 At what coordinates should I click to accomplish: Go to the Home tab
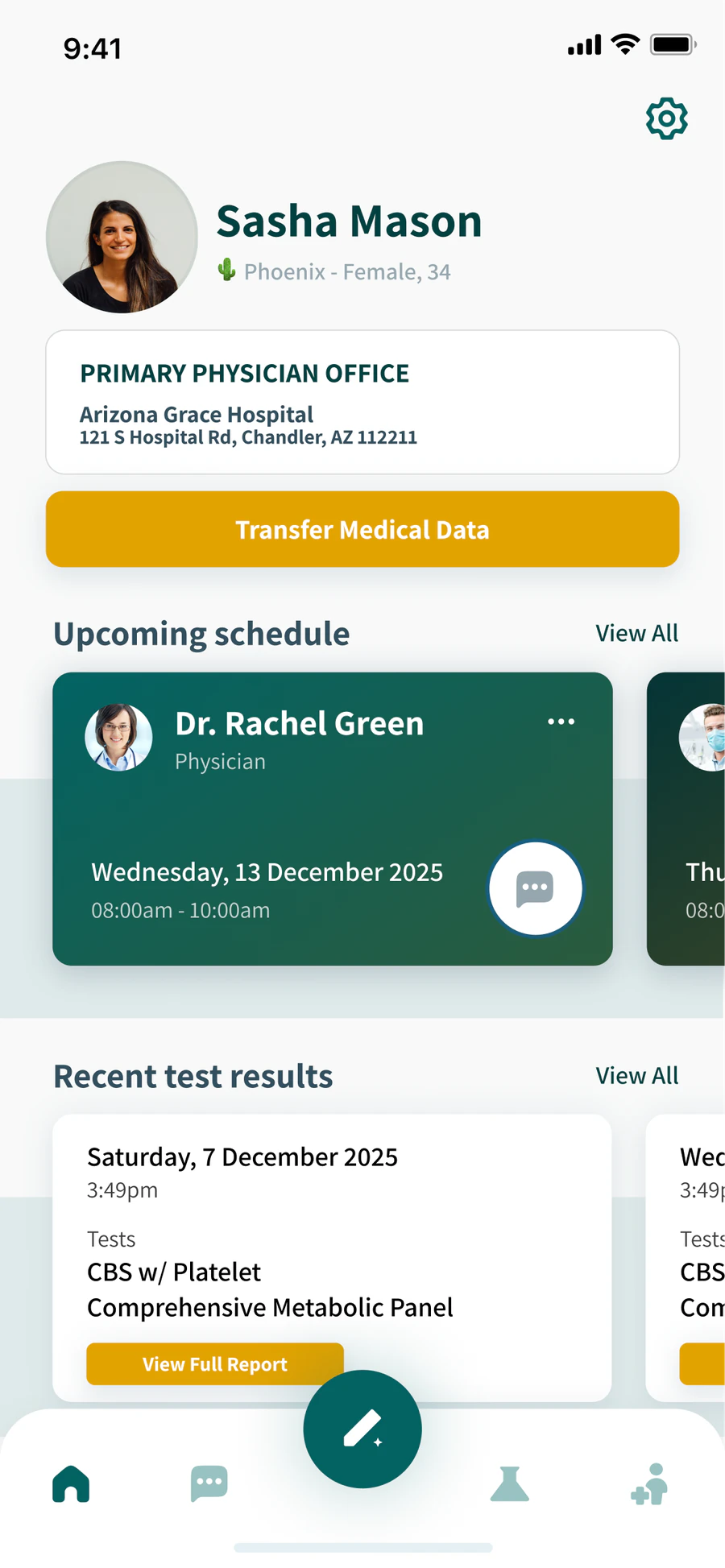(71, 1483)
